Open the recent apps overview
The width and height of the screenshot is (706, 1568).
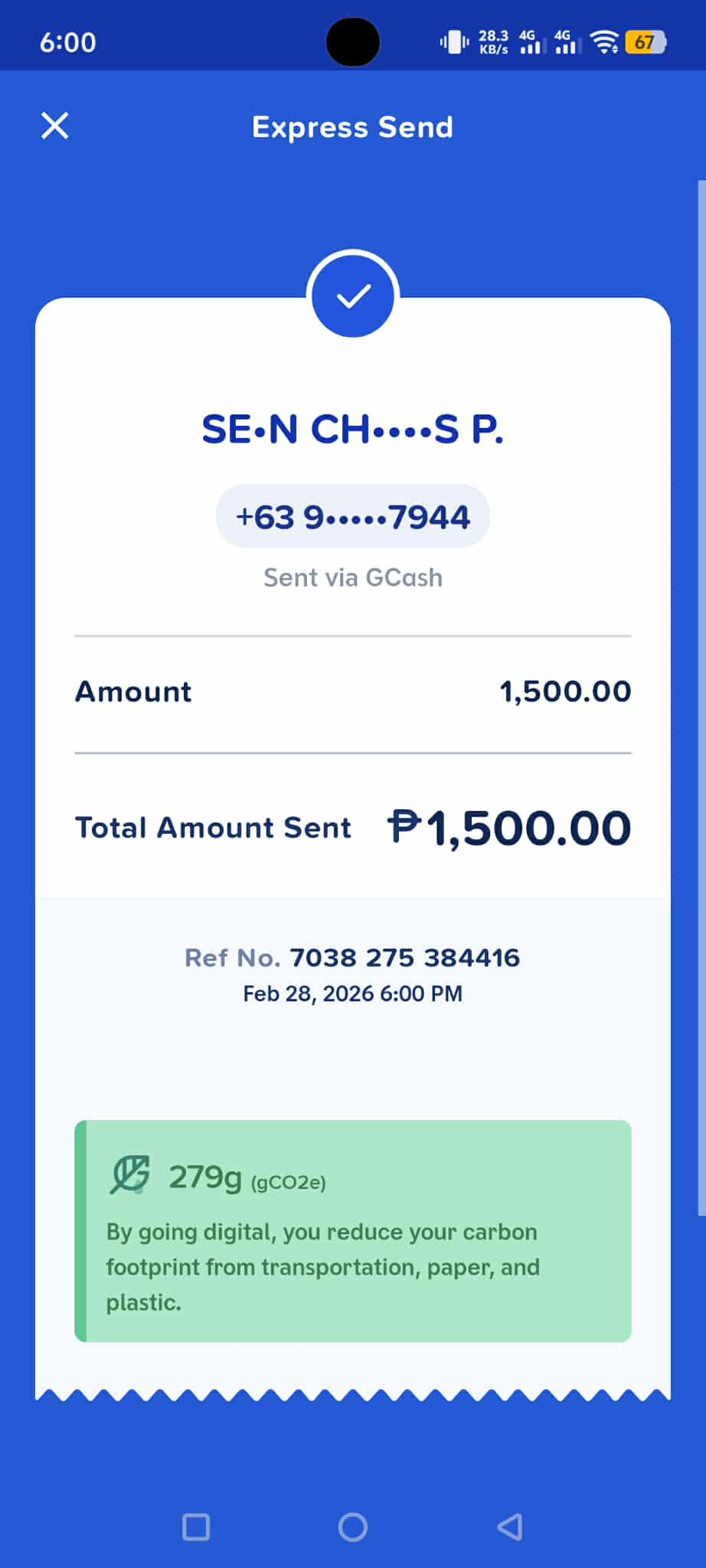point(196,1527)
